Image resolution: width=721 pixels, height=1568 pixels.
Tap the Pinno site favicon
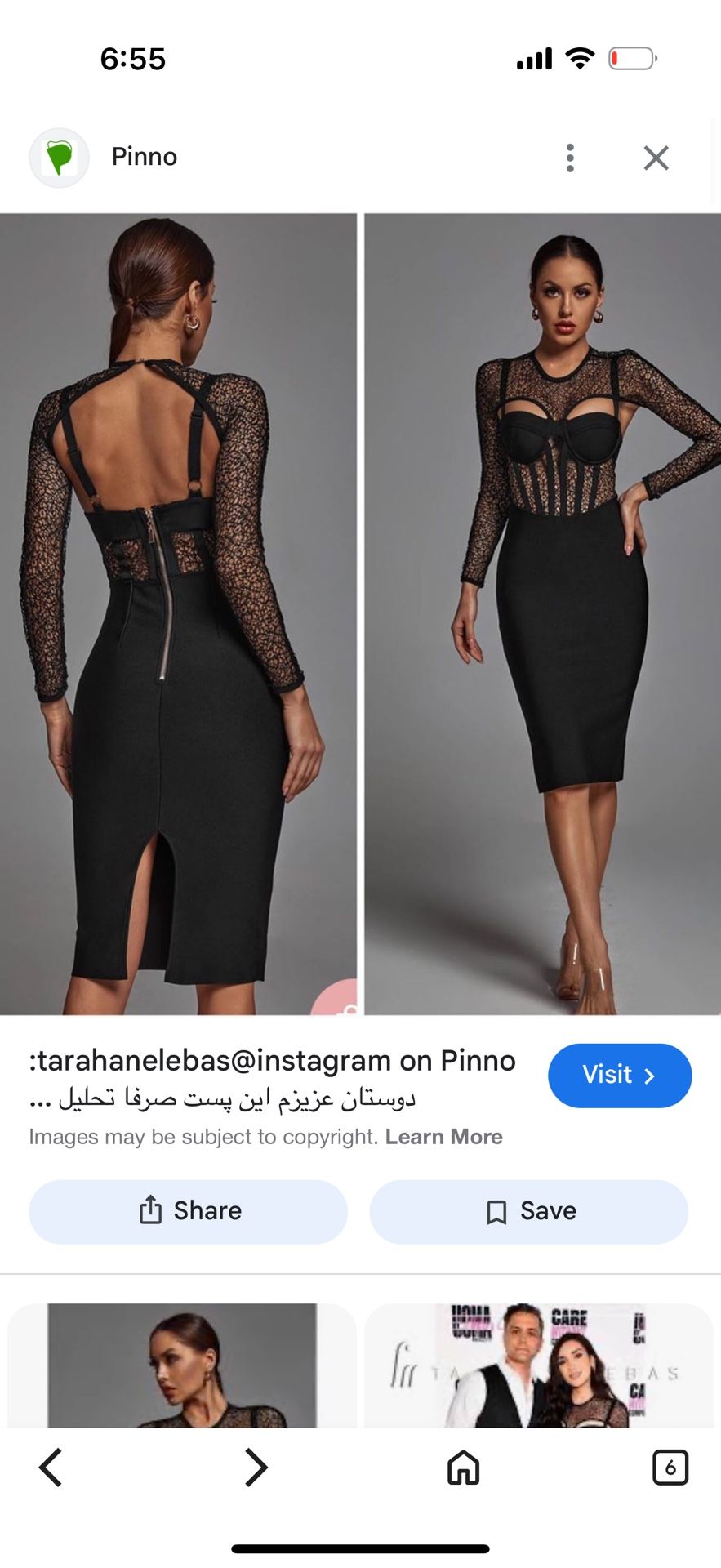tap(59, 157)
